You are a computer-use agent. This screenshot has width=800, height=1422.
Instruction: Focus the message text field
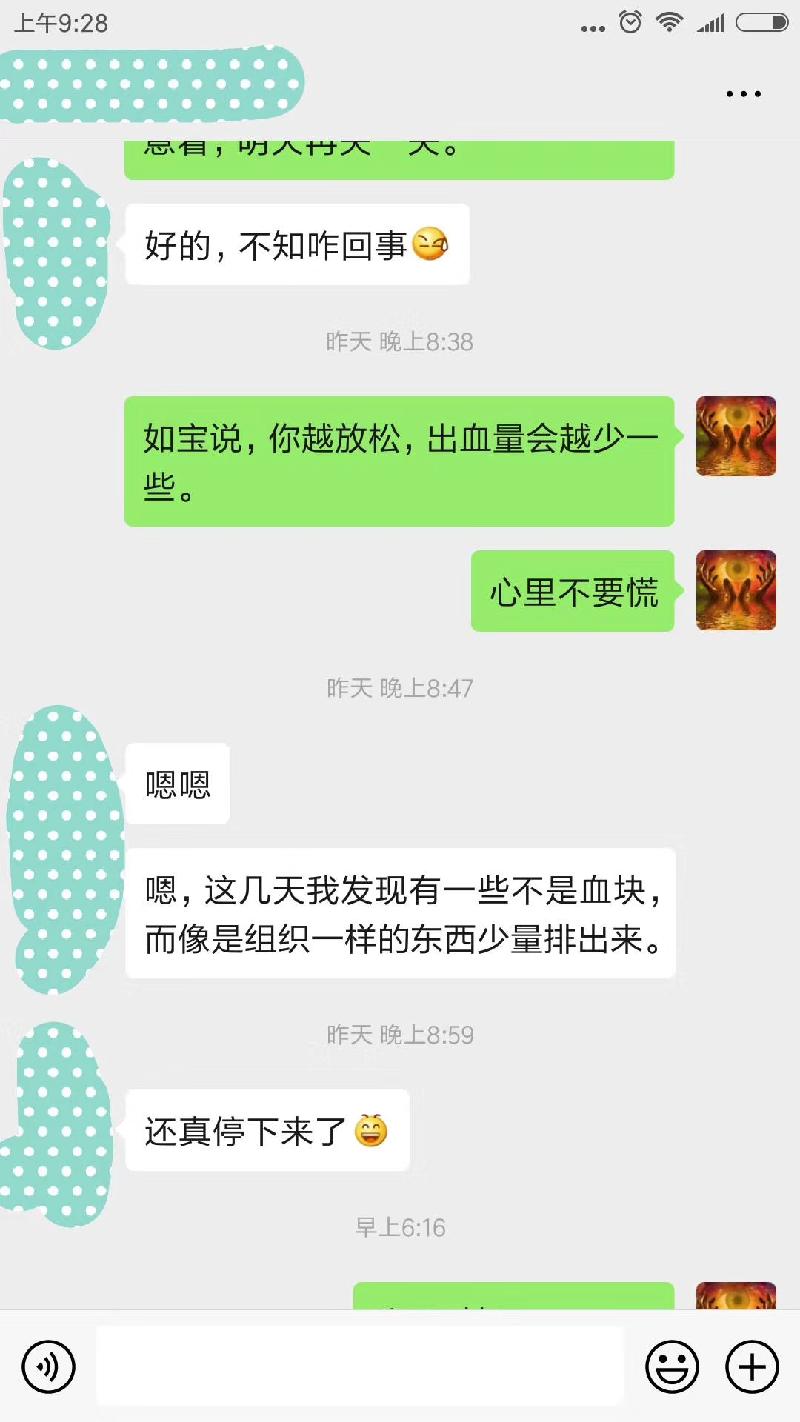[x=360, y=1366]
